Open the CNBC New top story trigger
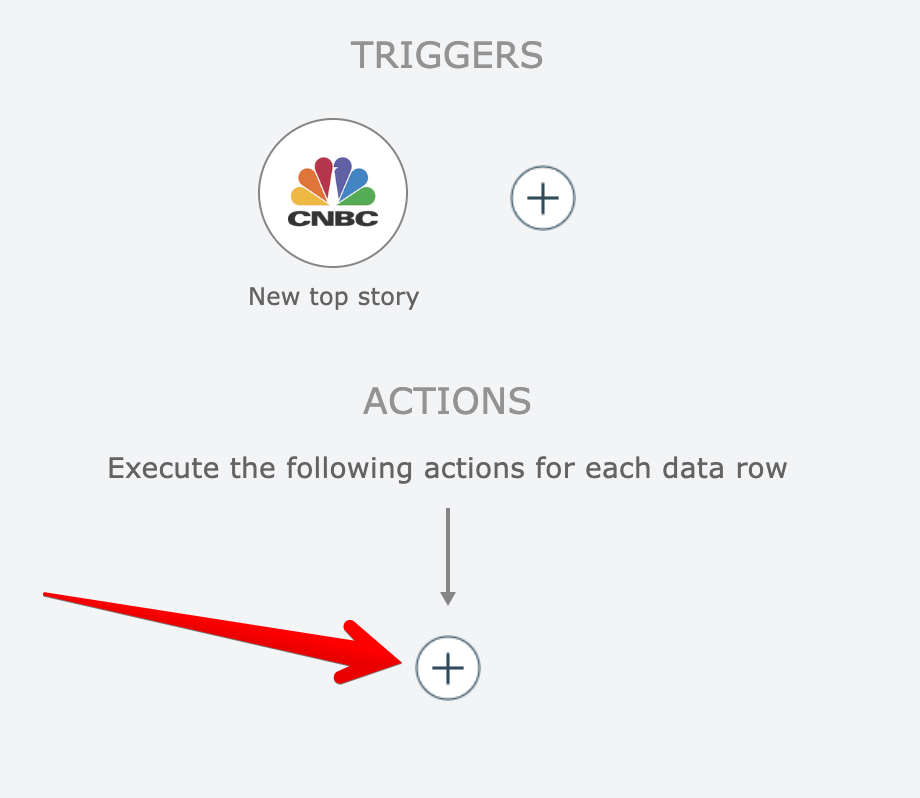The image size is (920, 798). pos(333,193)
